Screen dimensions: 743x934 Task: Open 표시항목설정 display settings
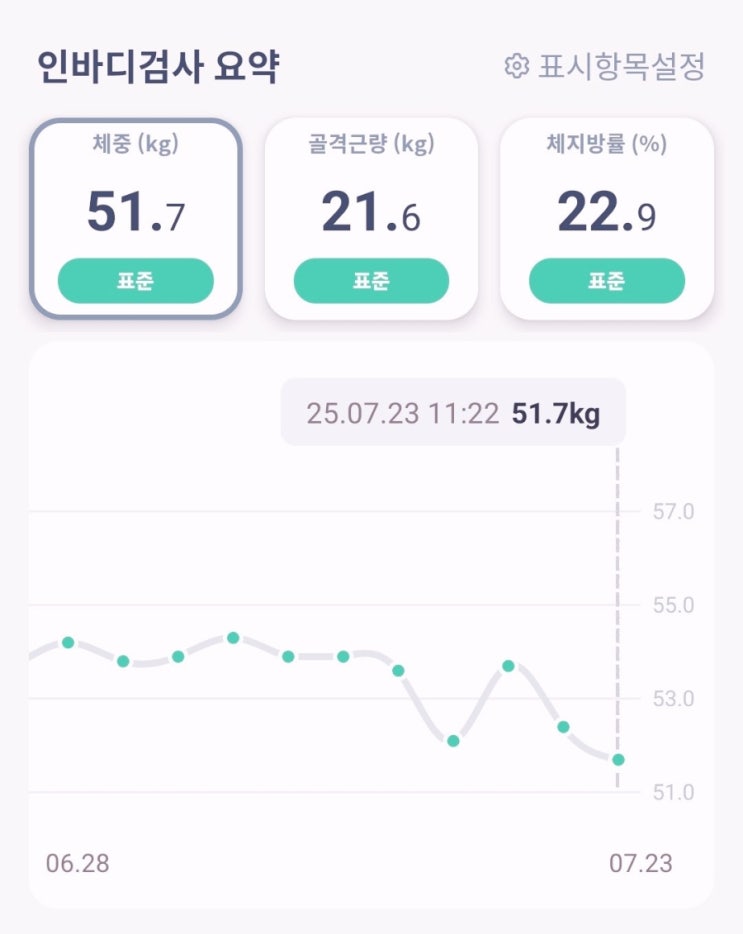605,67
